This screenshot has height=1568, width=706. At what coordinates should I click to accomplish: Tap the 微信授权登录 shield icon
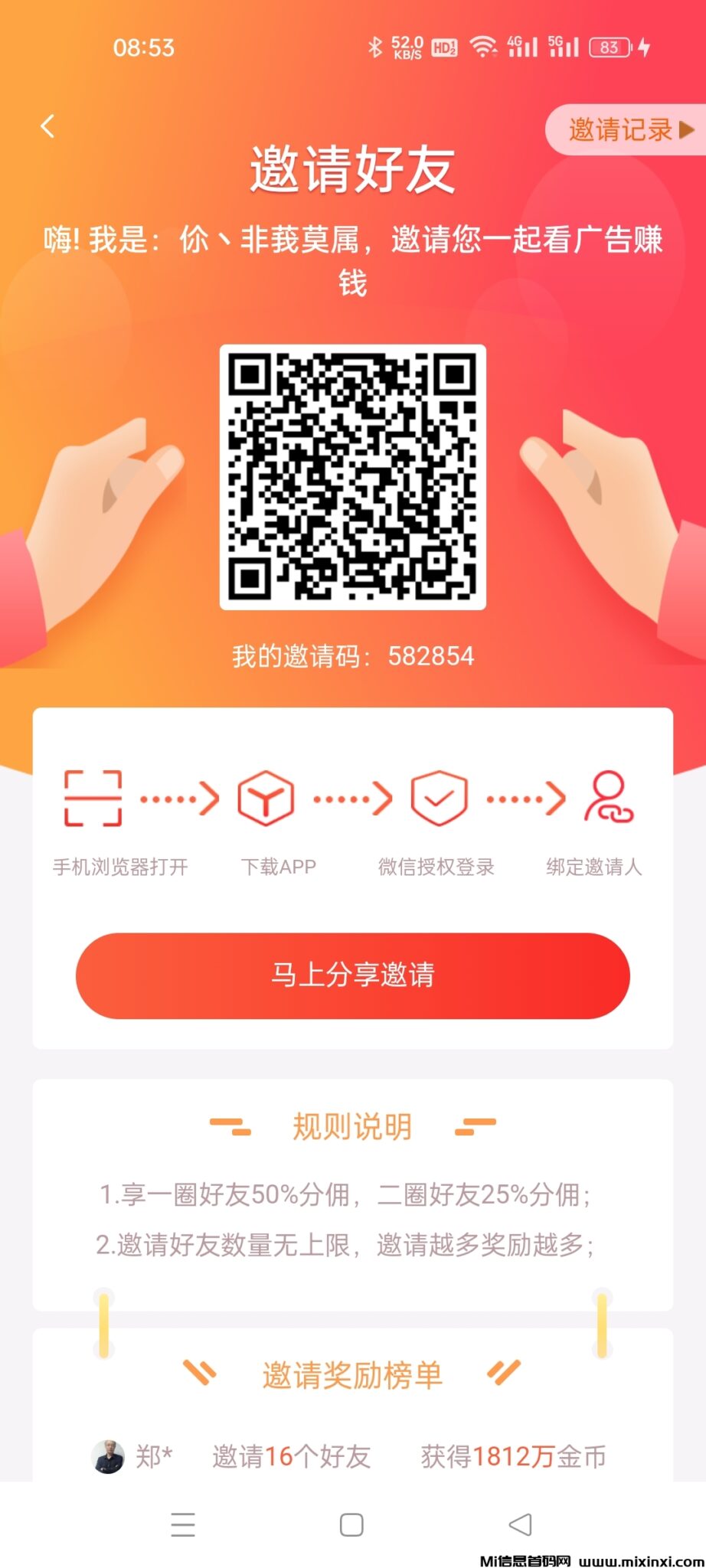439,796
